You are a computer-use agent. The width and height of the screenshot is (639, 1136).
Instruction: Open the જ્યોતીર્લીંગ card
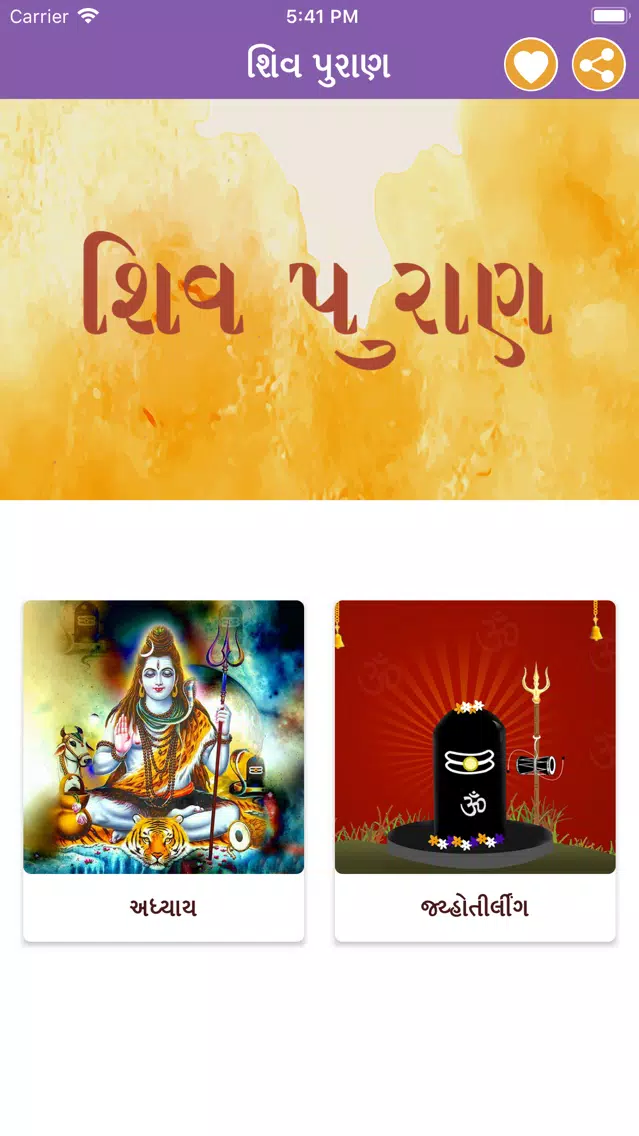click(475, 770)
